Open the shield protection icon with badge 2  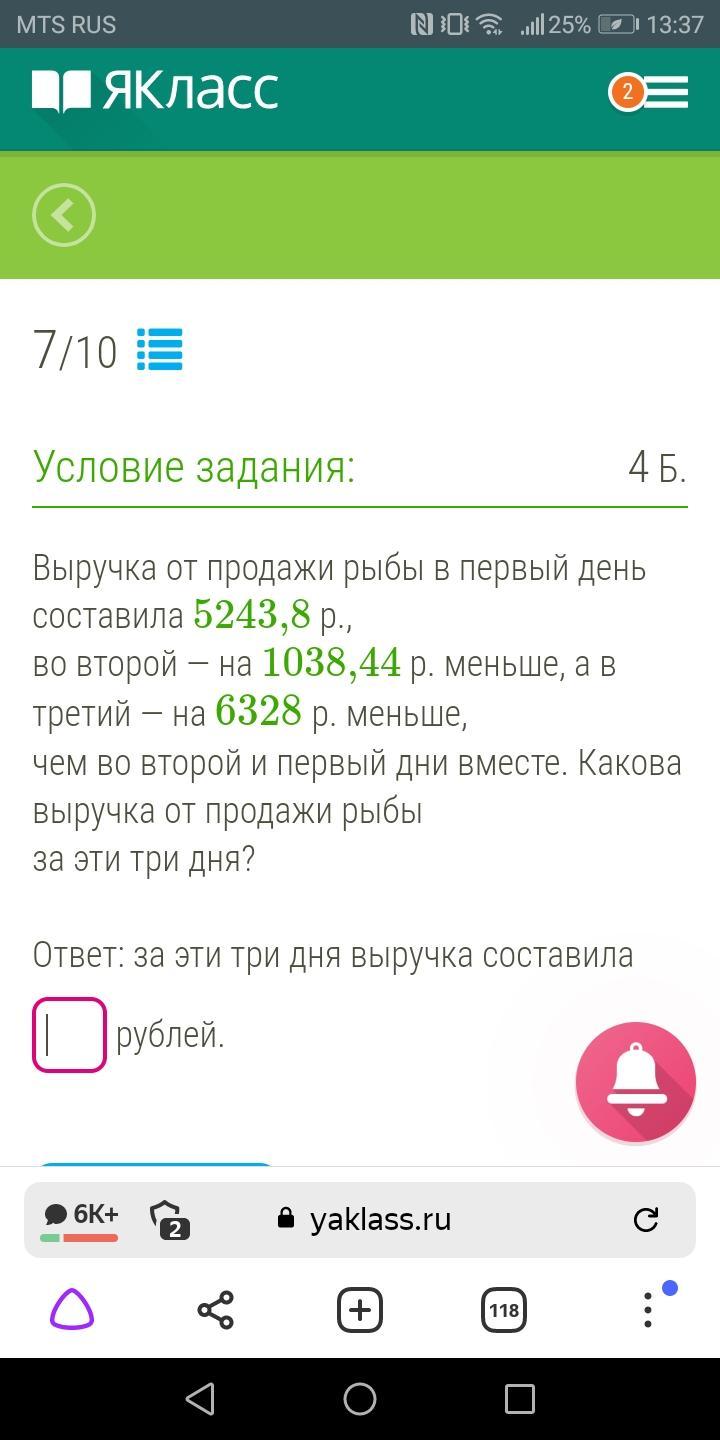(x=169, y=1219)
